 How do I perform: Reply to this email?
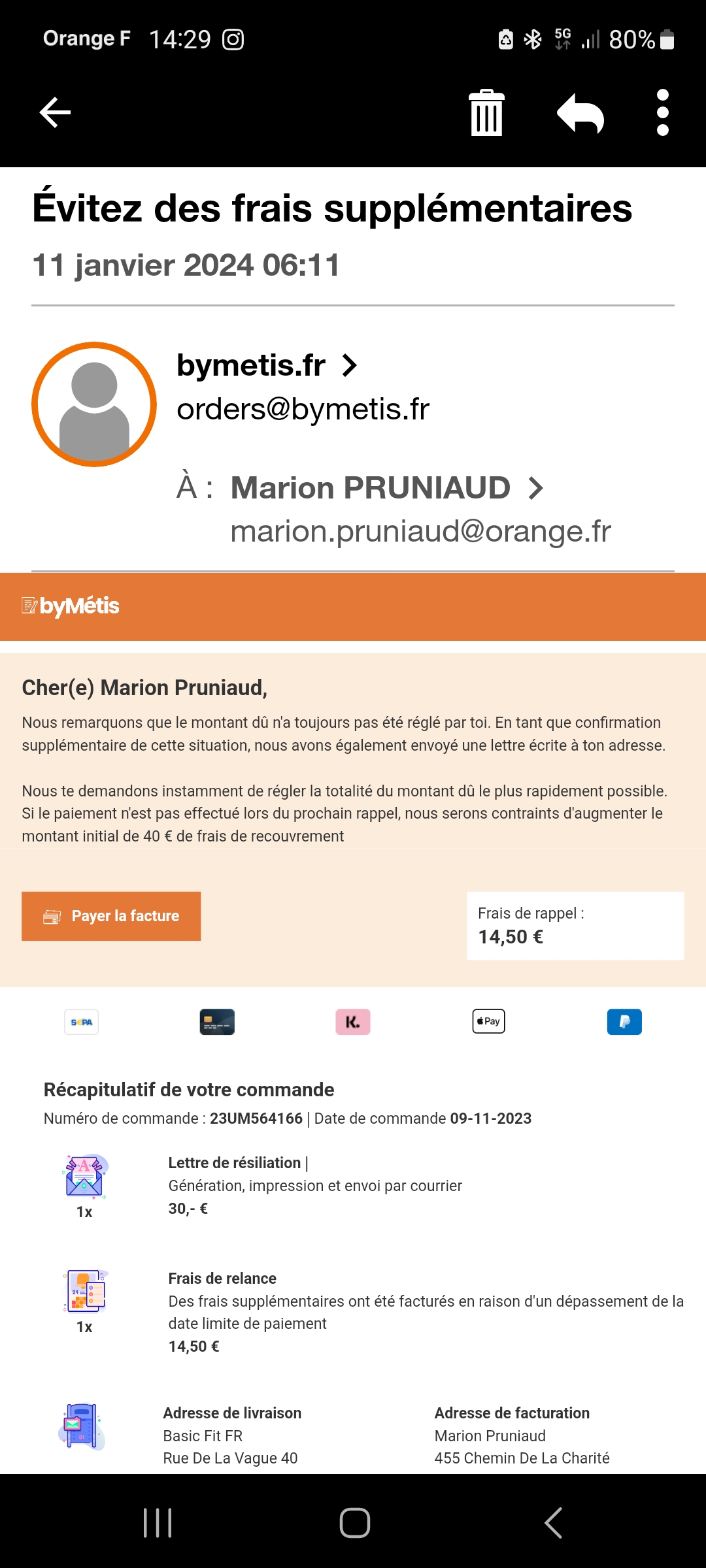pos(580,112)
